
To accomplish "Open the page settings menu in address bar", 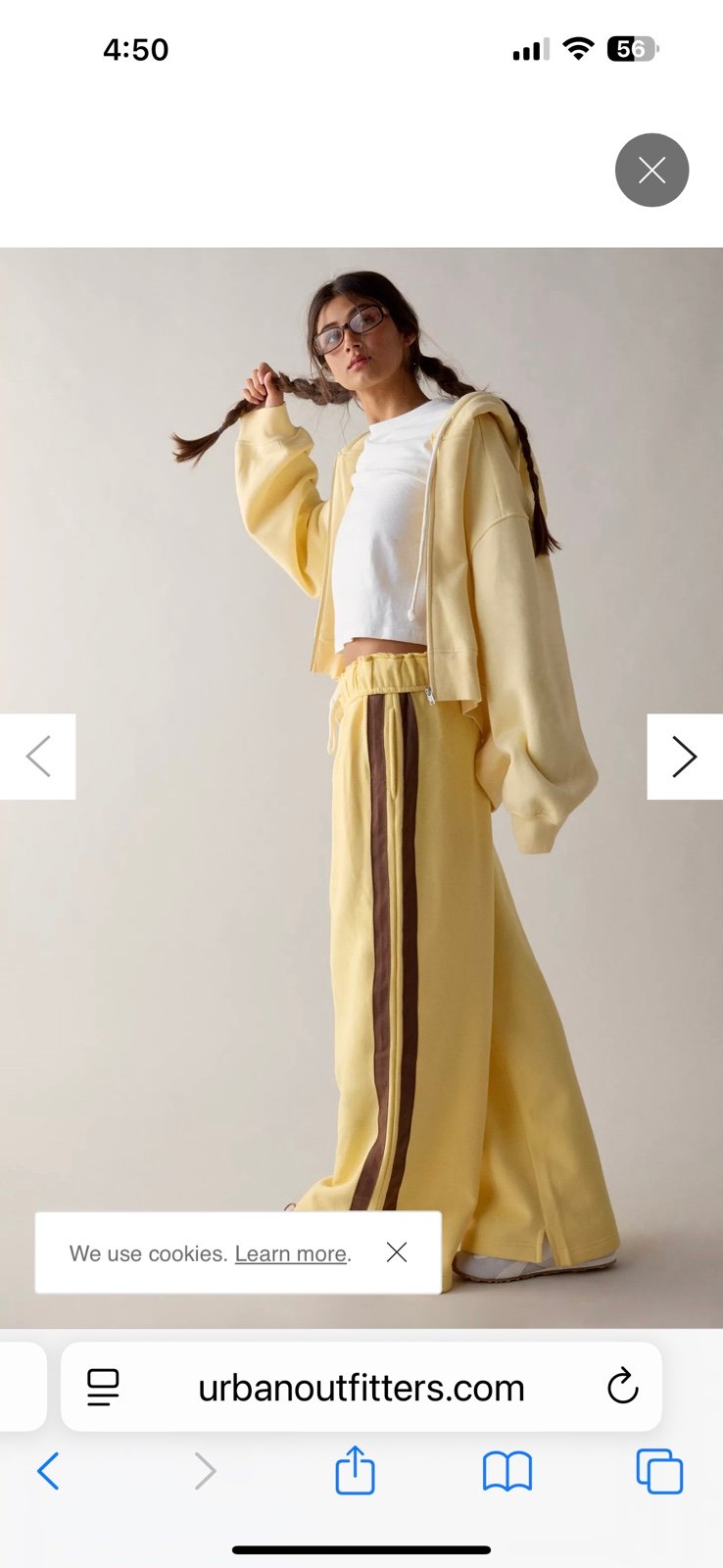I will pos(103,1387).
